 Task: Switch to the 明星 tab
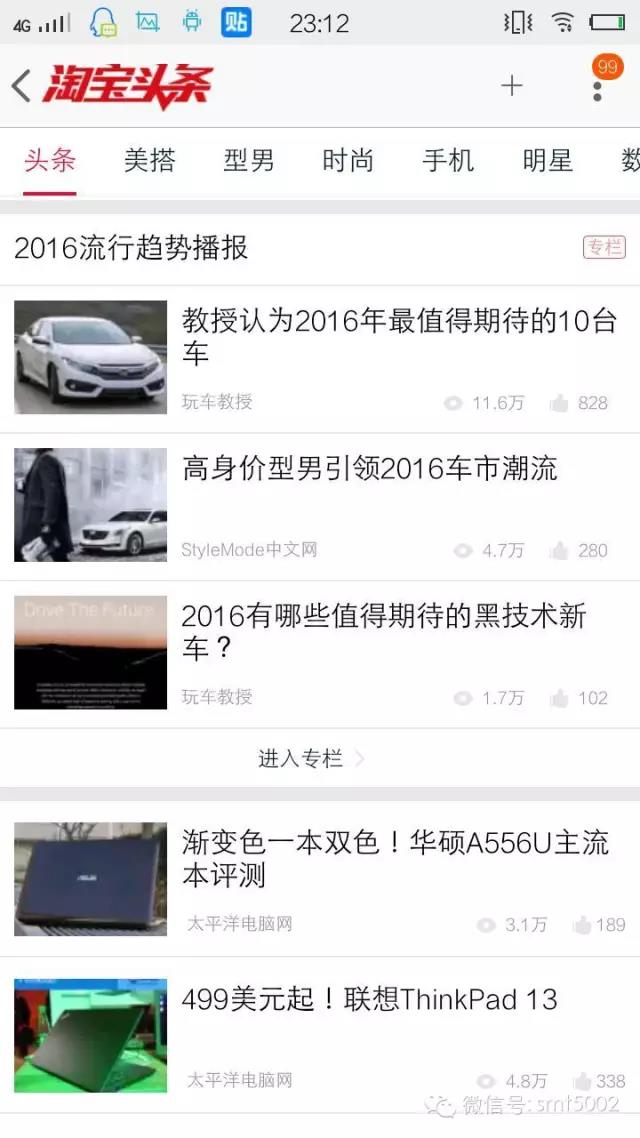pyautogui.click(x=547, y=160)
